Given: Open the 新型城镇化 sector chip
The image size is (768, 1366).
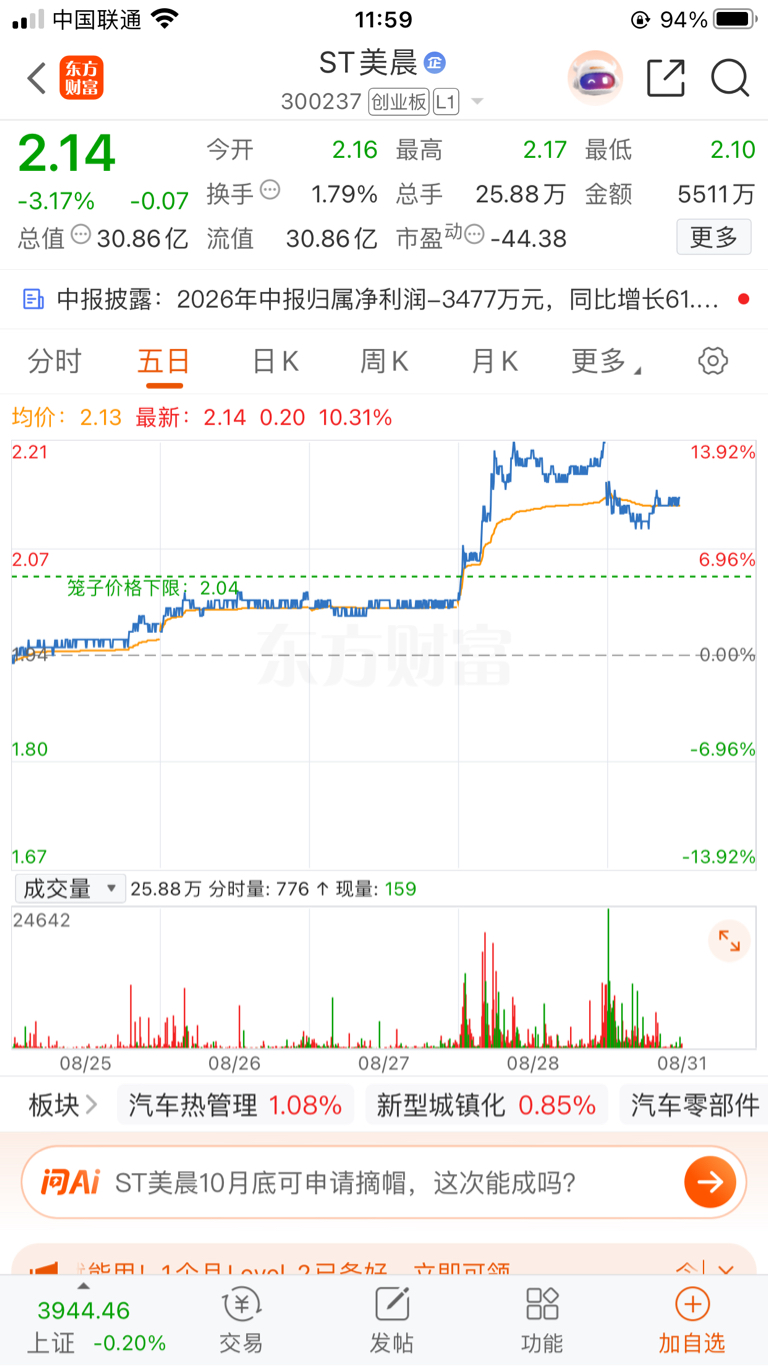Looking at the screenshot, I should pos(486,1105).
